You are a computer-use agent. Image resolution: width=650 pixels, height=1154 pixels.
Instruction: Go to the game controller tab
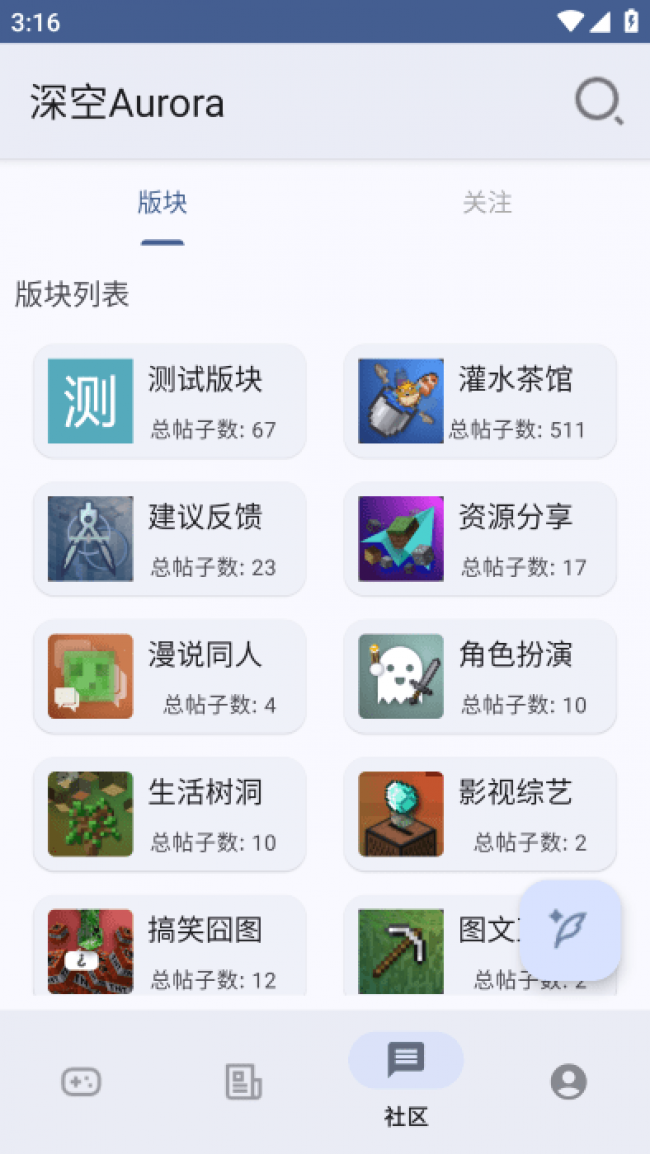[x=81, y=1082]
